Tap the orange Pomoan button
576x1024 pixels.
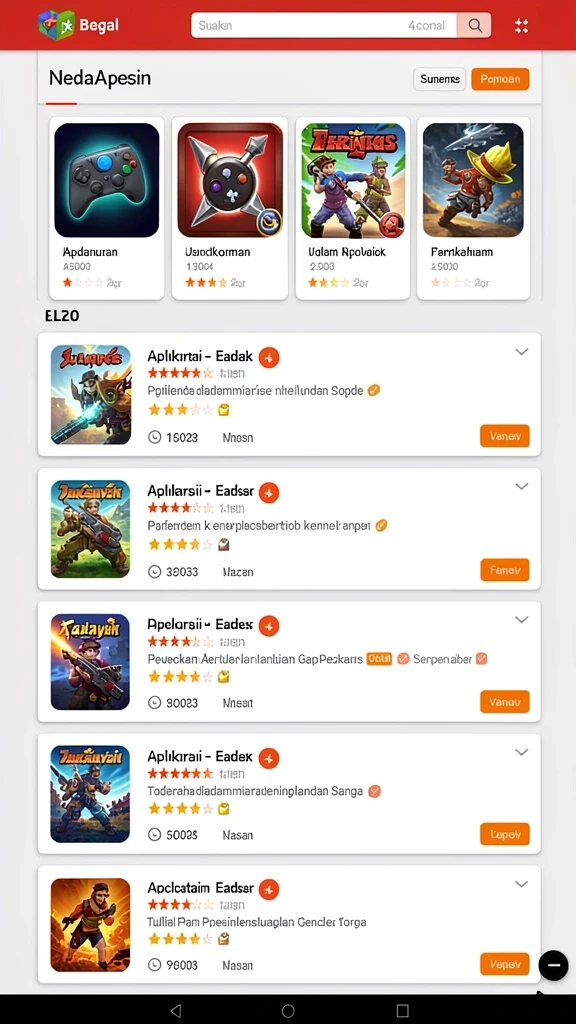pyautogui.click(x=500, y=79)
